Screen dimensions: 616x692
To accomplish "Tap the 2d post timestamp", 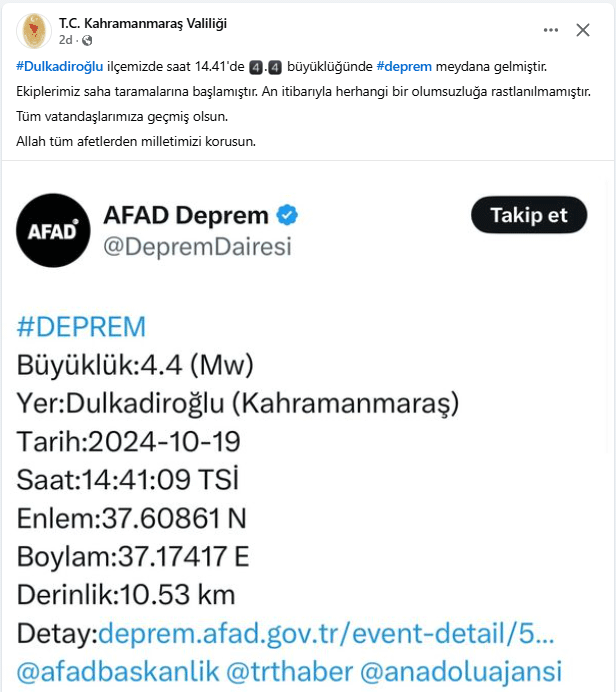I will tap(65, 40).
